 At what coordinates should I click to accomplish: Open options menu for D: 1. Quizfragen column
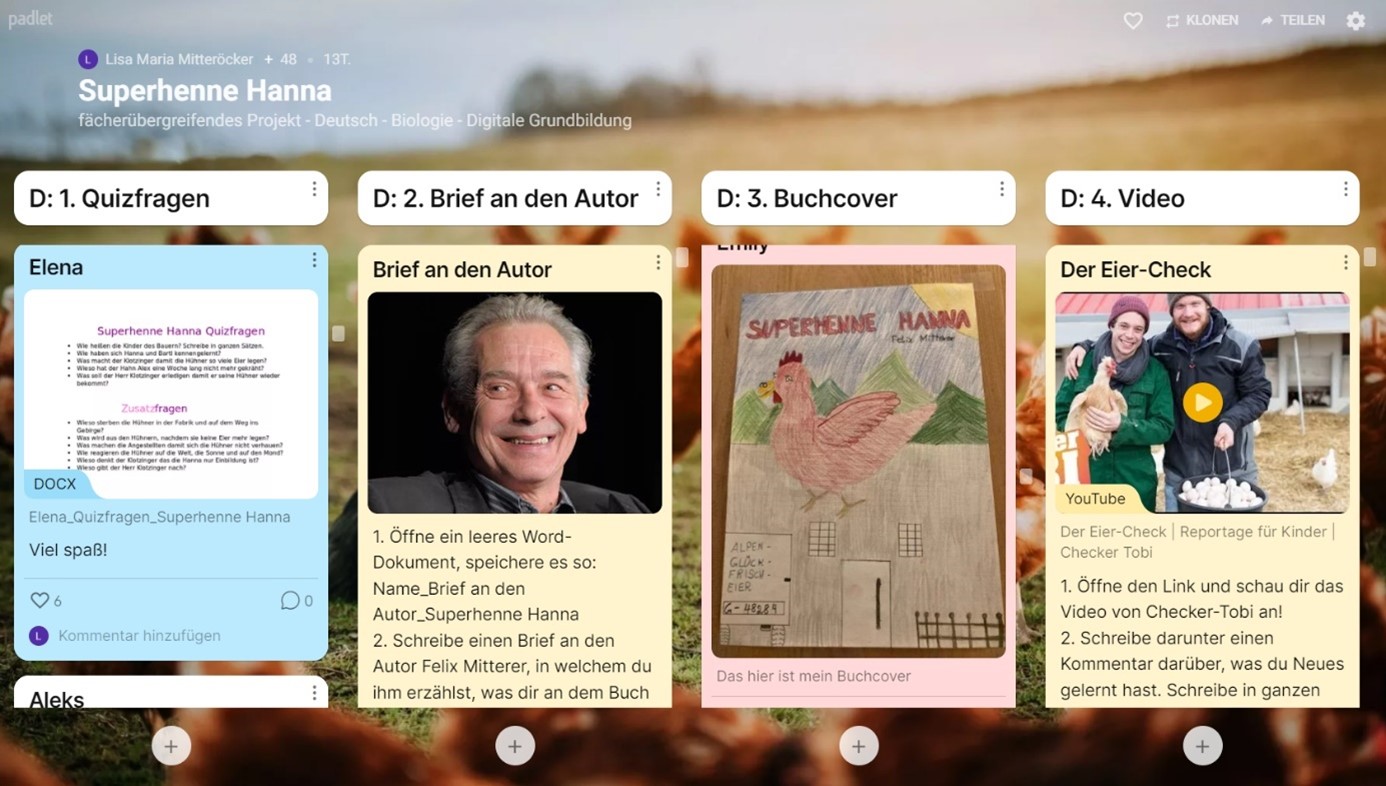point(314,189)
